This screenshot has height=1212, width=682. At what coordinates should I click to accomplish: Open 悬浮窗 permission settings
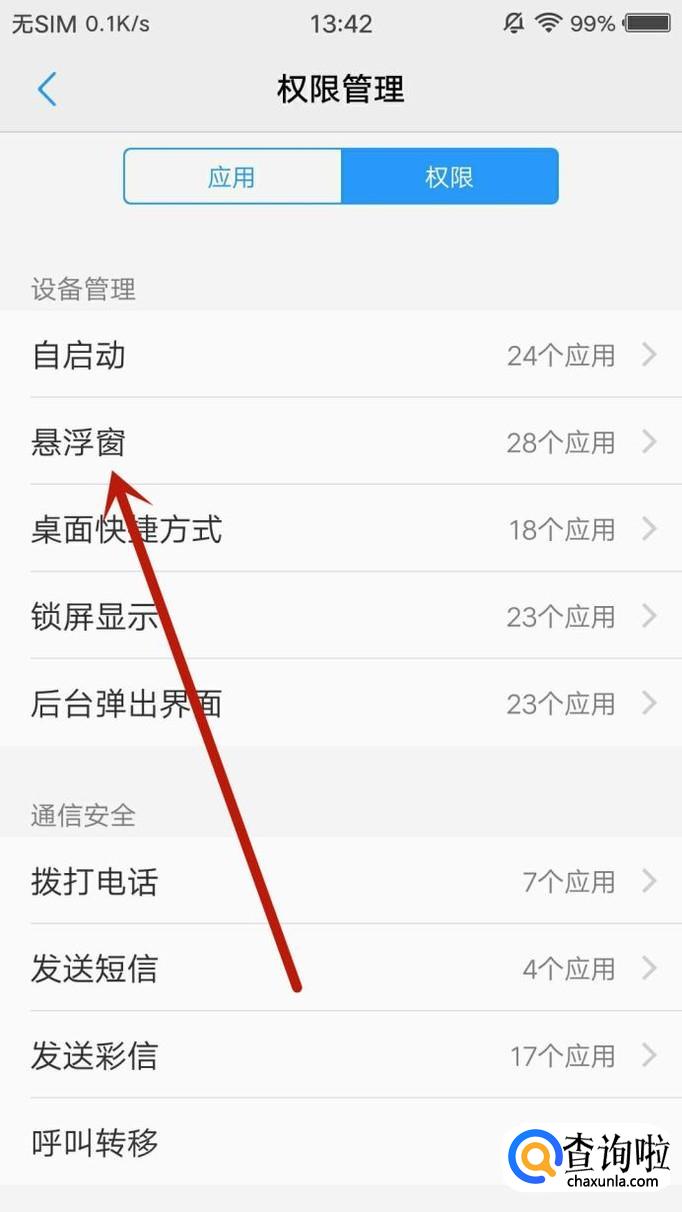(341, 441)
